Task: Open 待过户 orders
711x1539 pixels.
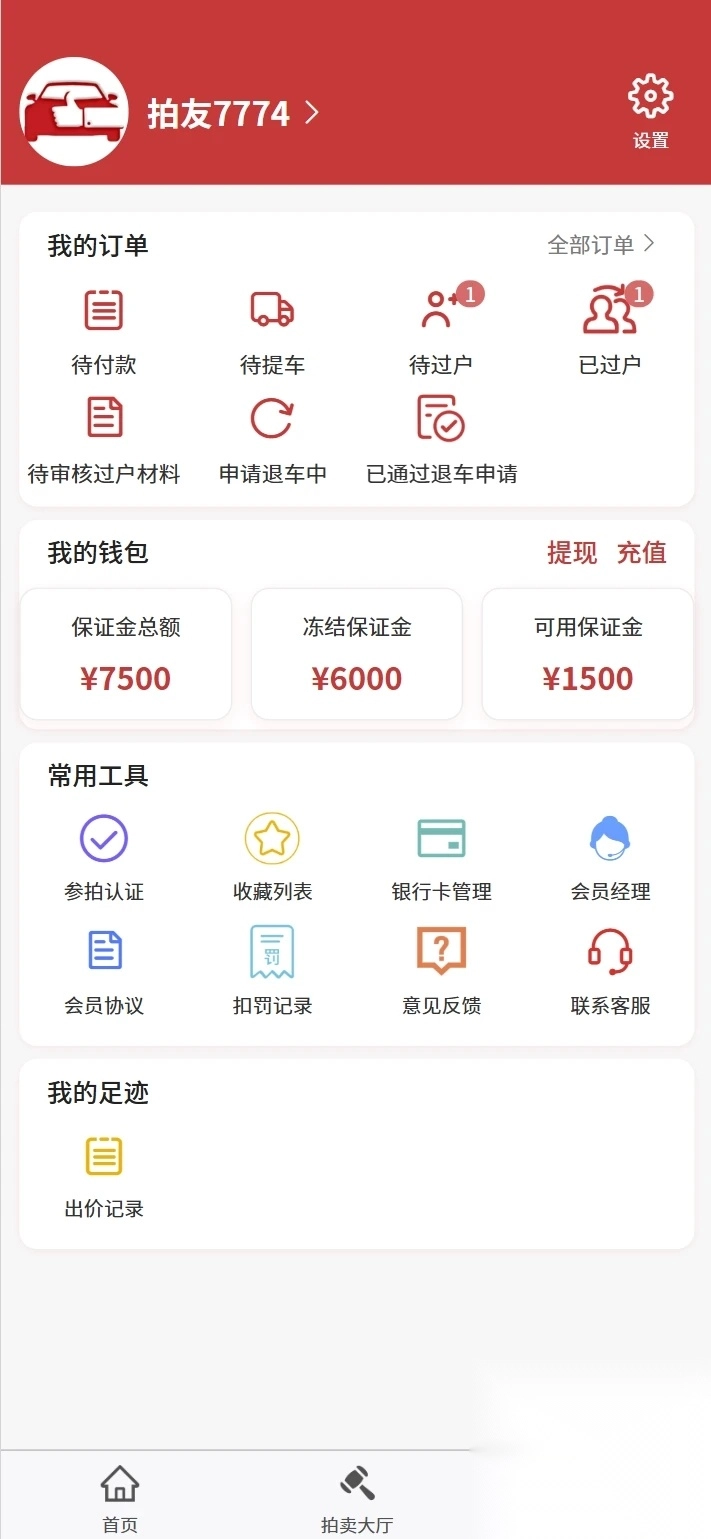Action: [441, 330]
